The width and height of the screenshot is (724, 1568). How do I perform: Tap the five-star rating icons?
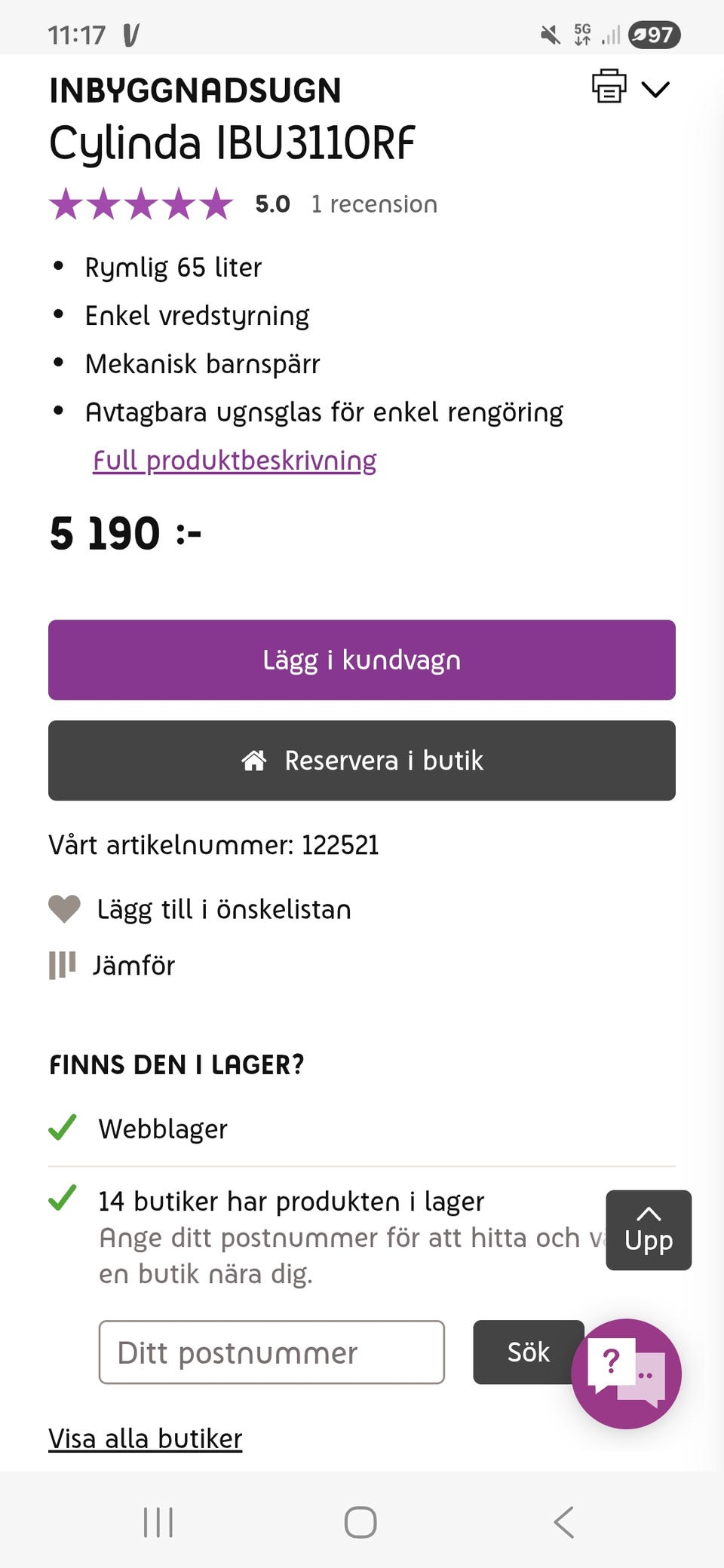(x=140, y=204)
